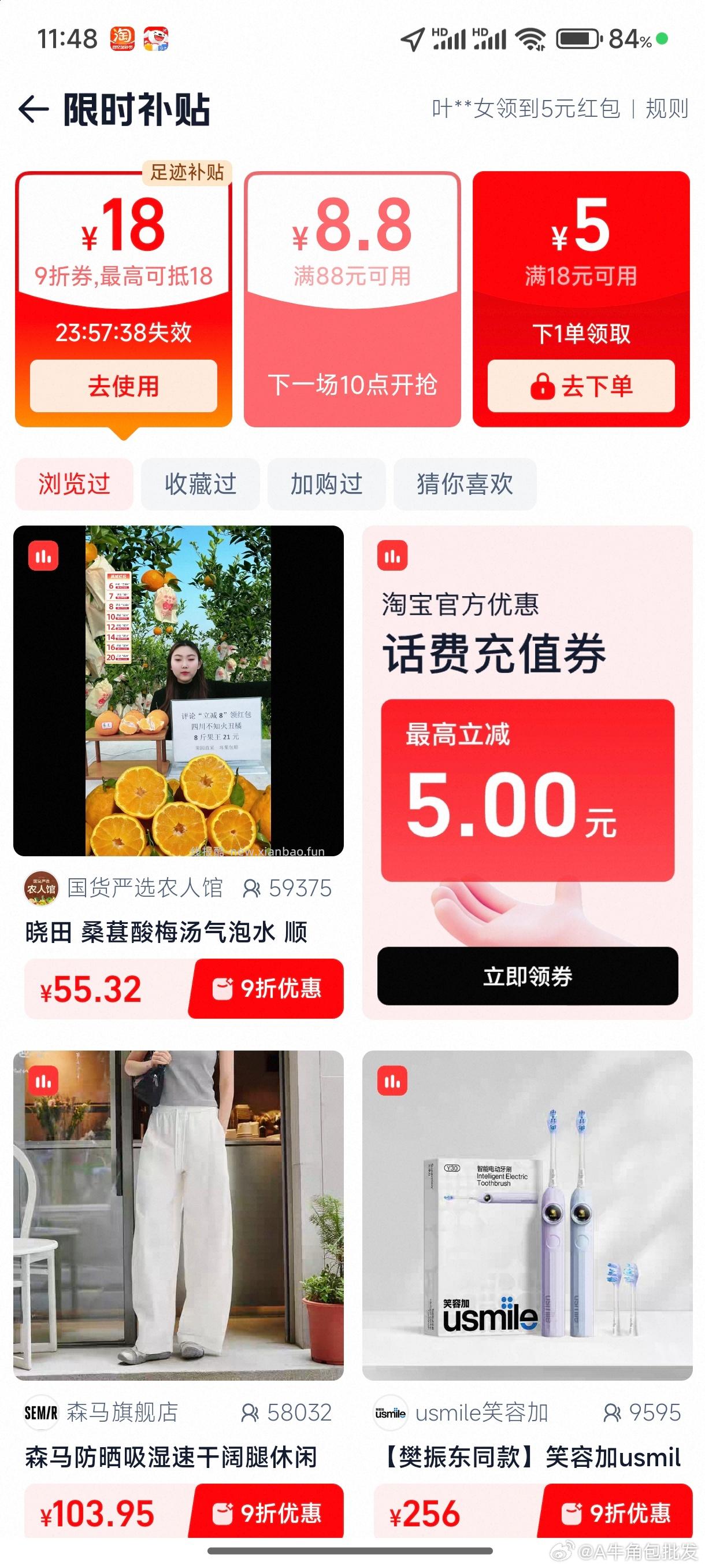This screenshot has width=705, height=1568.
Task: Select the 收藏过 filter option
Action: [x=200, y=484]
